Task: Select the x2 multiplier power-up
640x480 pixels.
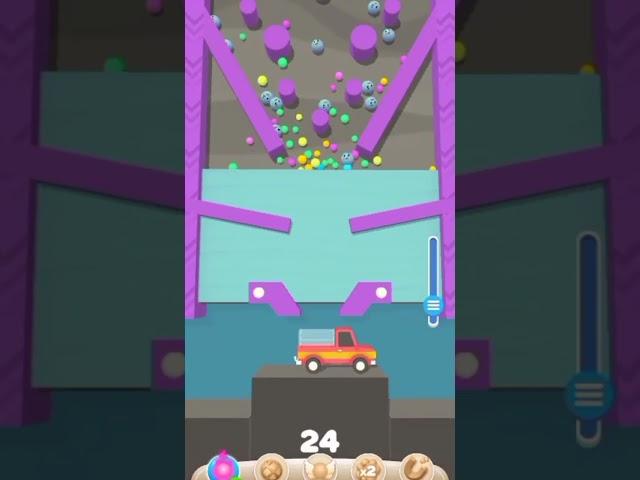Action: 367,468
